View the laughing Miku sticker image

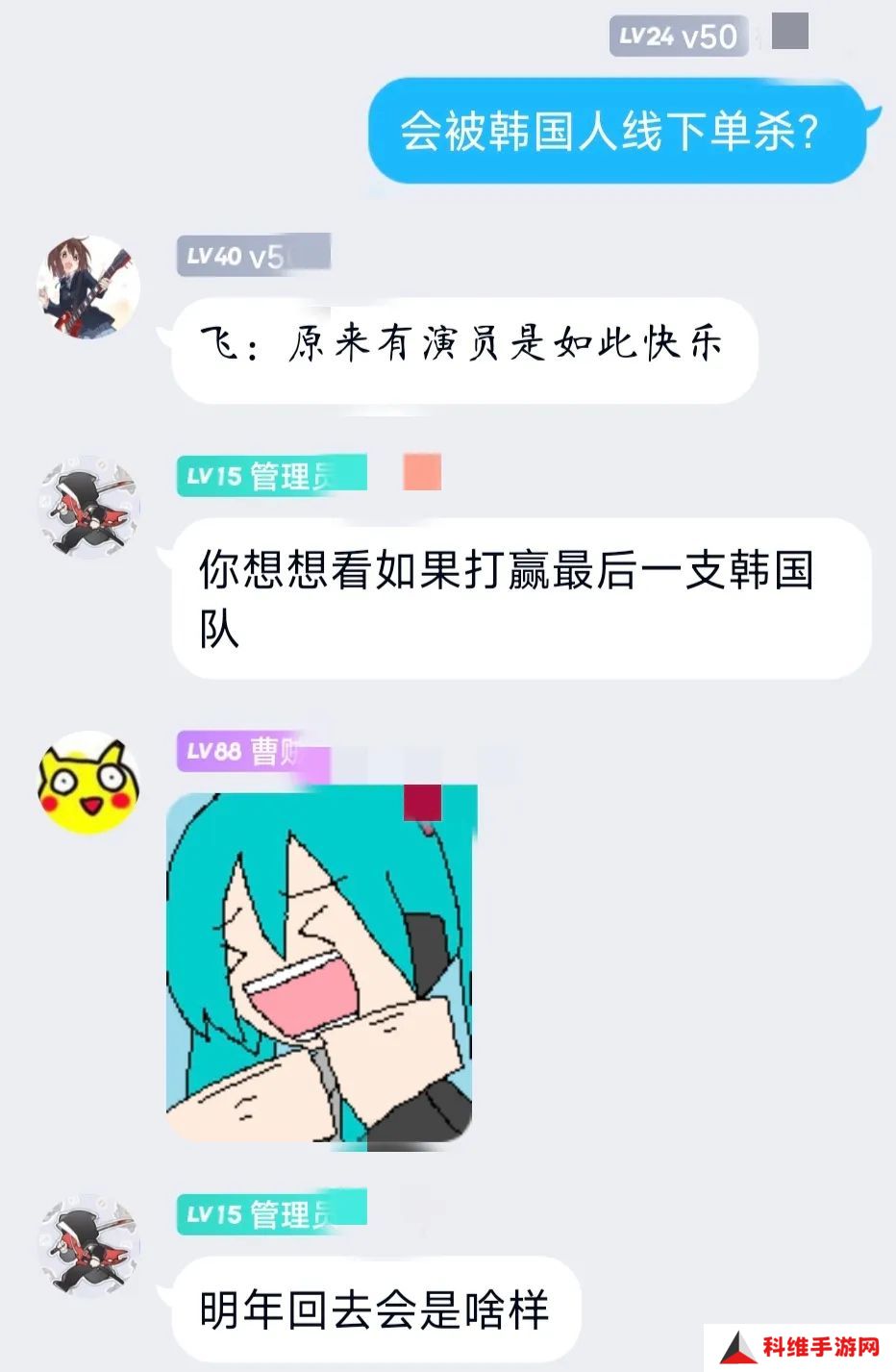[x=320, y=966]
